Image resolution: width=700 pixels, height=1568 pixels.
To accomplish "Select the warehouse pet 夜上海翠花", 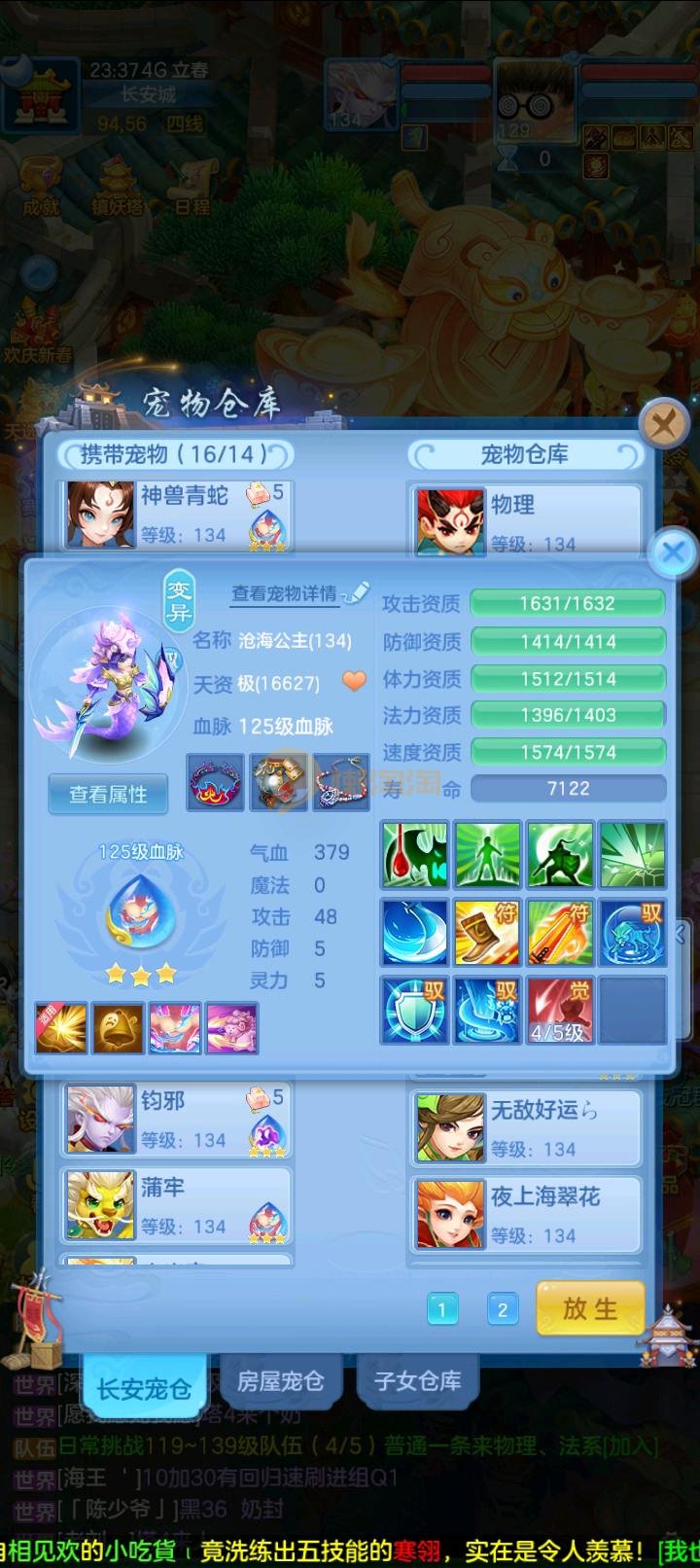I will [525, 1215].
